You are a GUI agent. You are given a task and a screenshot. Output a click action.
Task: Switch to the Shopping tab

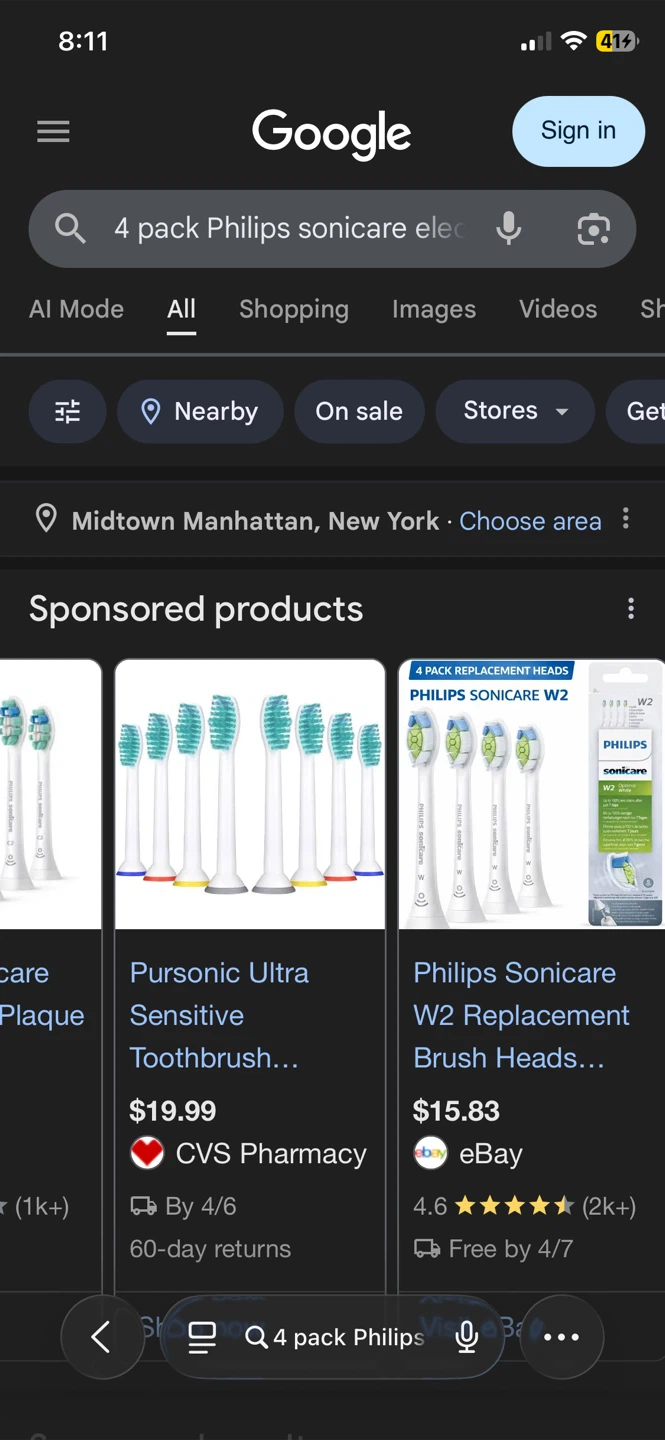click(x=294, y=309)
